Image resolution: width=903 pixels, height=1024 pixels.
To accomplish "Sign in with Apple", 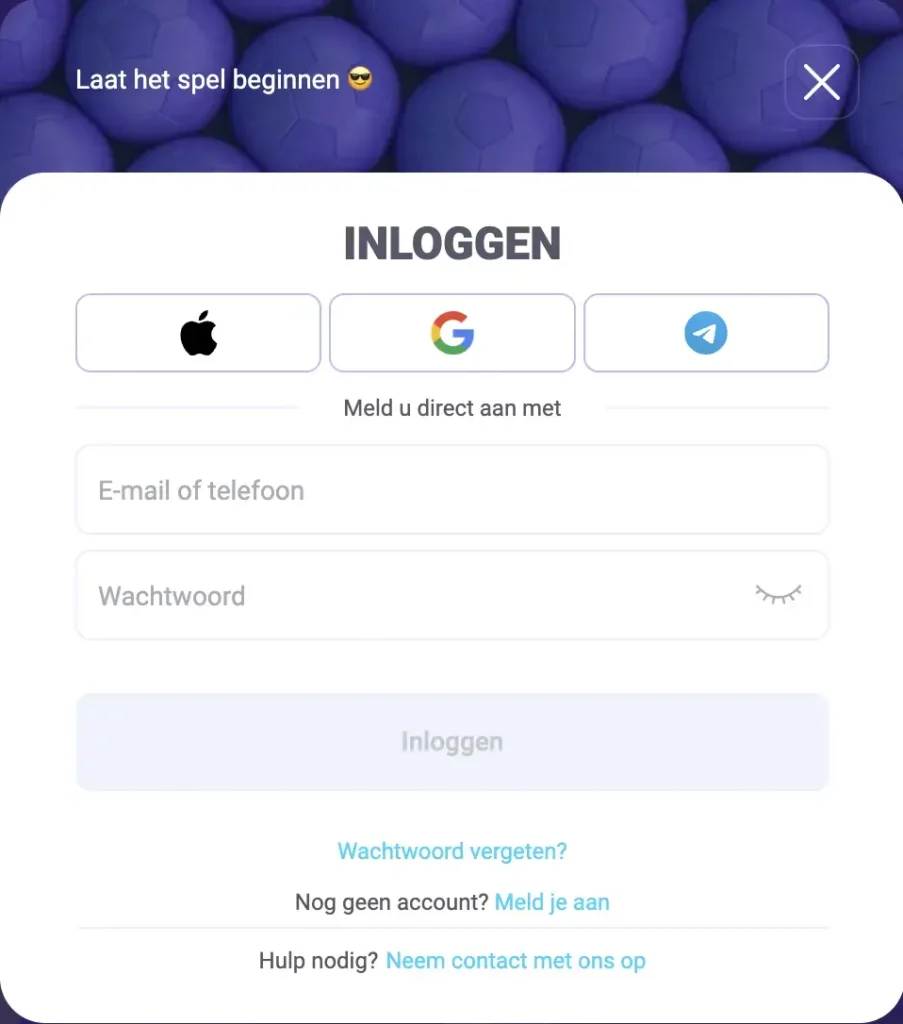I will pyautogui.click(x=198, y=333).
